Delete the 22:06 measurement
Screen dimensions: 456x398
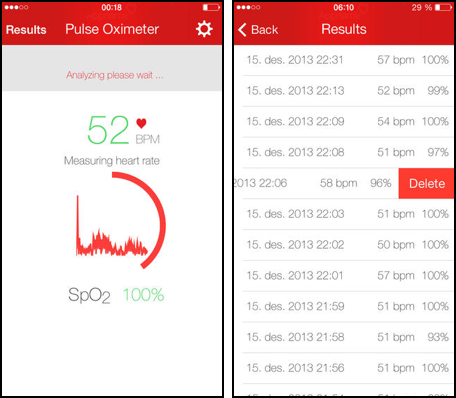click(427, 183)
